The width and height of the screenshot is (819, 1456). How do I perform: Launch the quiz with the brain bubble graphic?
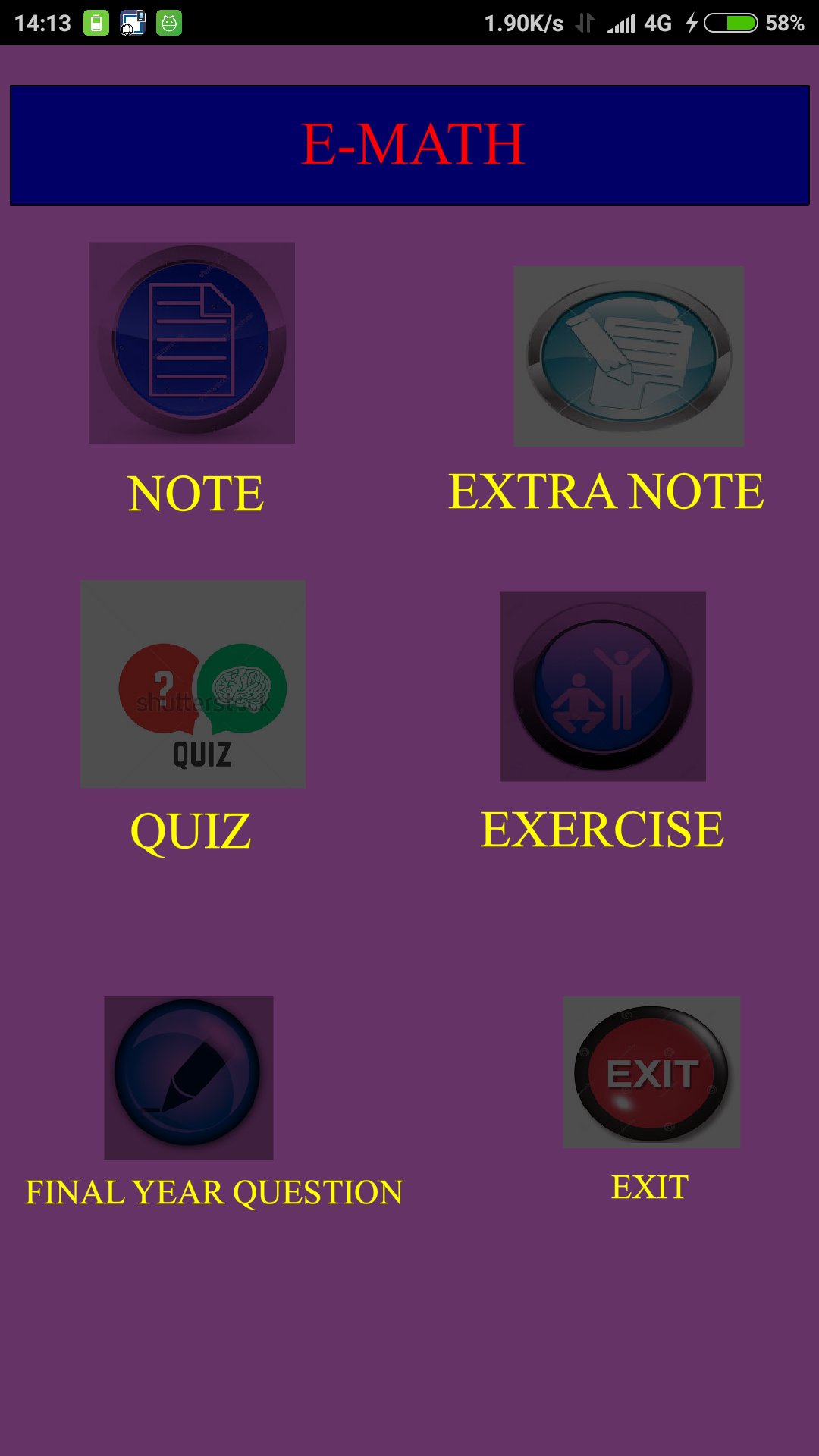(x=191, y=682)
